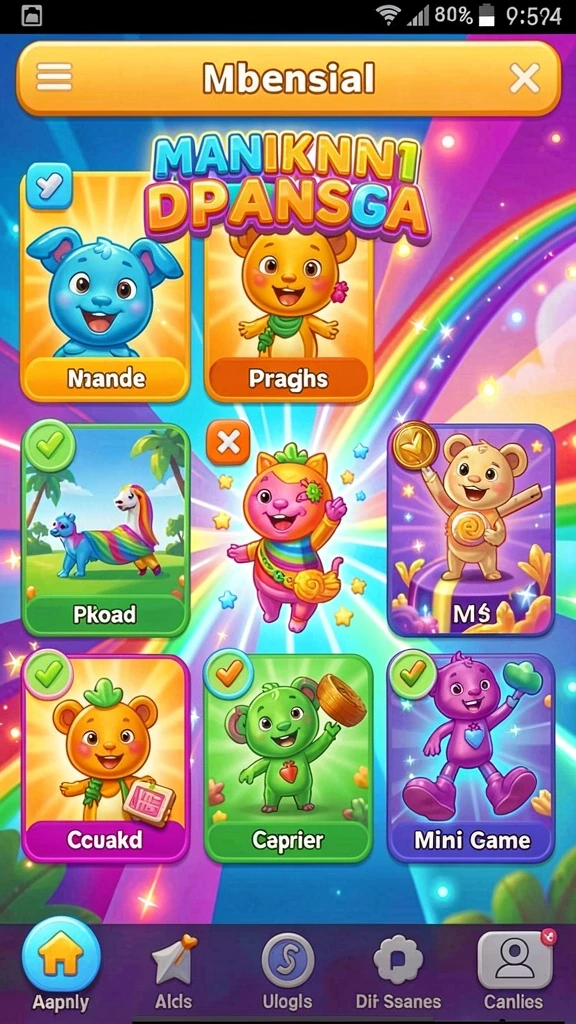Open the hamburger menu in the top bar
This screenshot has width=576, height=1024.
54,78
